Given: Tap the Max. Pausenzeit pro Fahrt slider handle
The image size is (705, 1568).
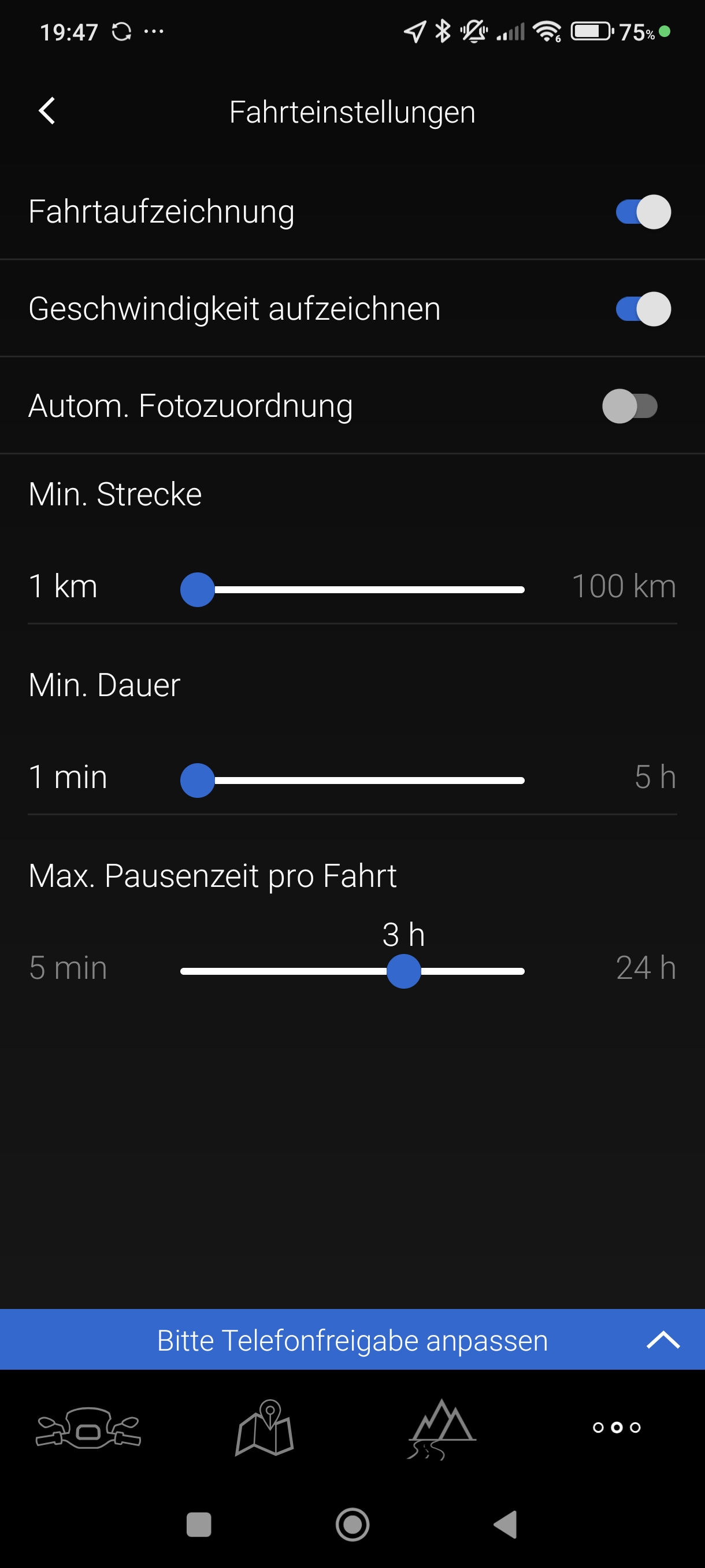Looking at the screenshot, I should (403, 971).
